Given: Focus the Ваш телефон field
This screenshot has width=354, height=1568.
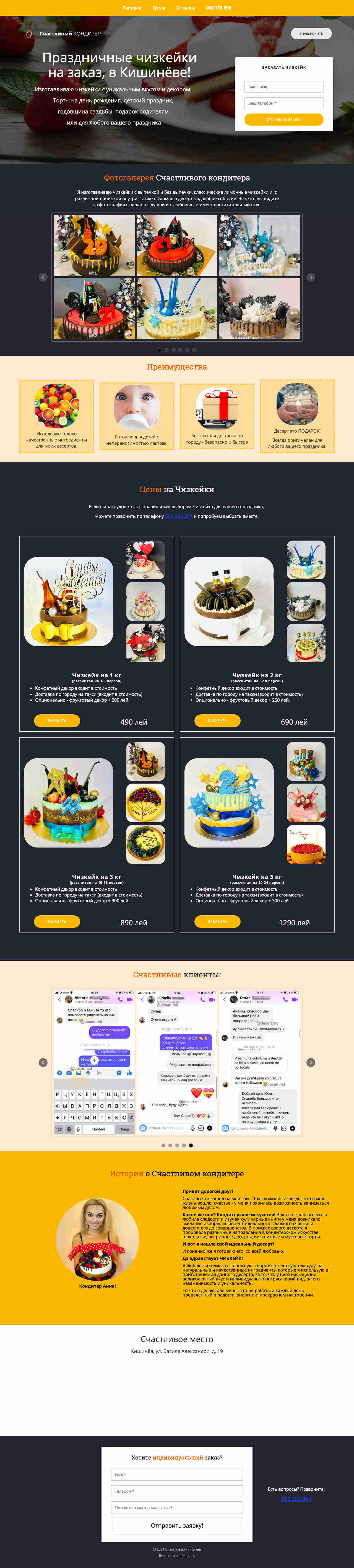Looking at the screenshot, I should pos(283,103).
